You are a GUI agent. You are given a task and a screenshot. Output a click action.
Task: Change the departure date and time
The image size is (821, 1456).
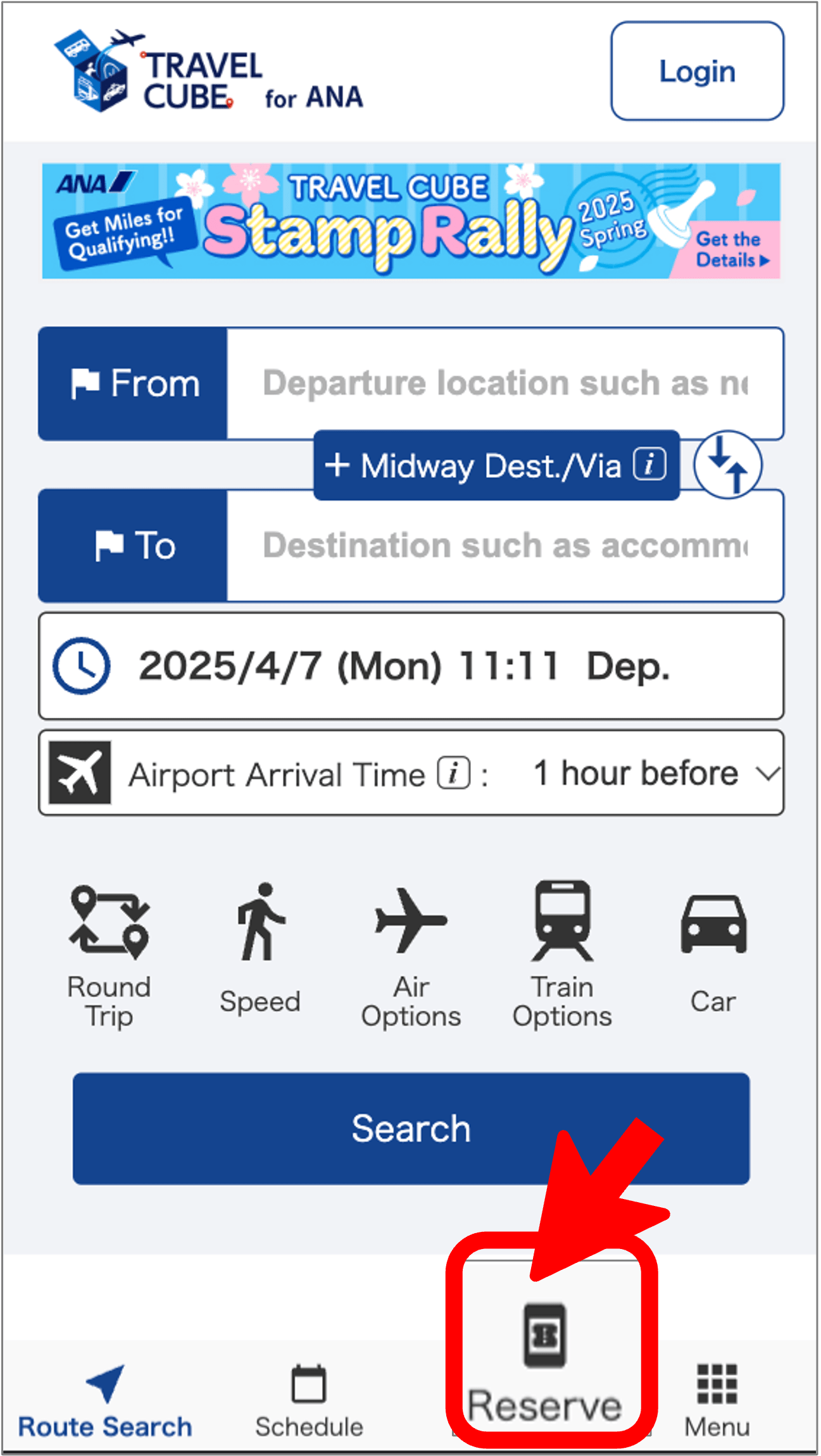click(x=411, y=666)
